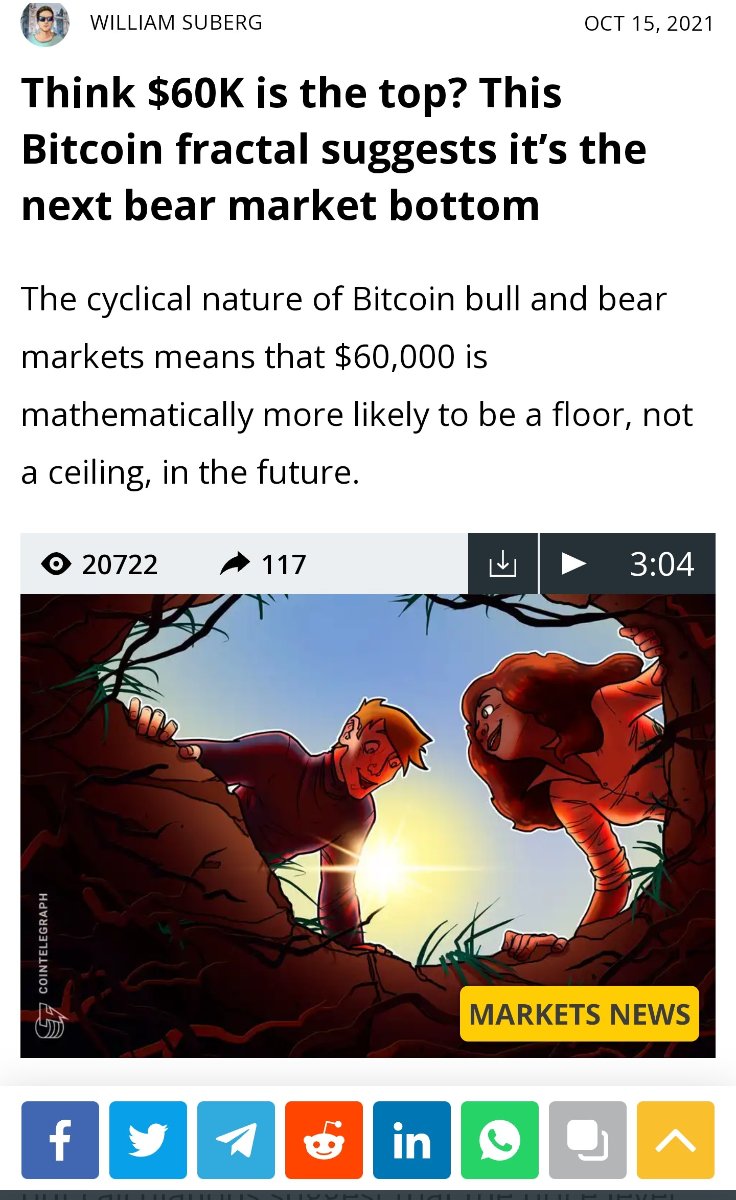This screenshot has height=1200, width=736.
Task: Jump back to top with arrow button
Action: [676, 1140]
